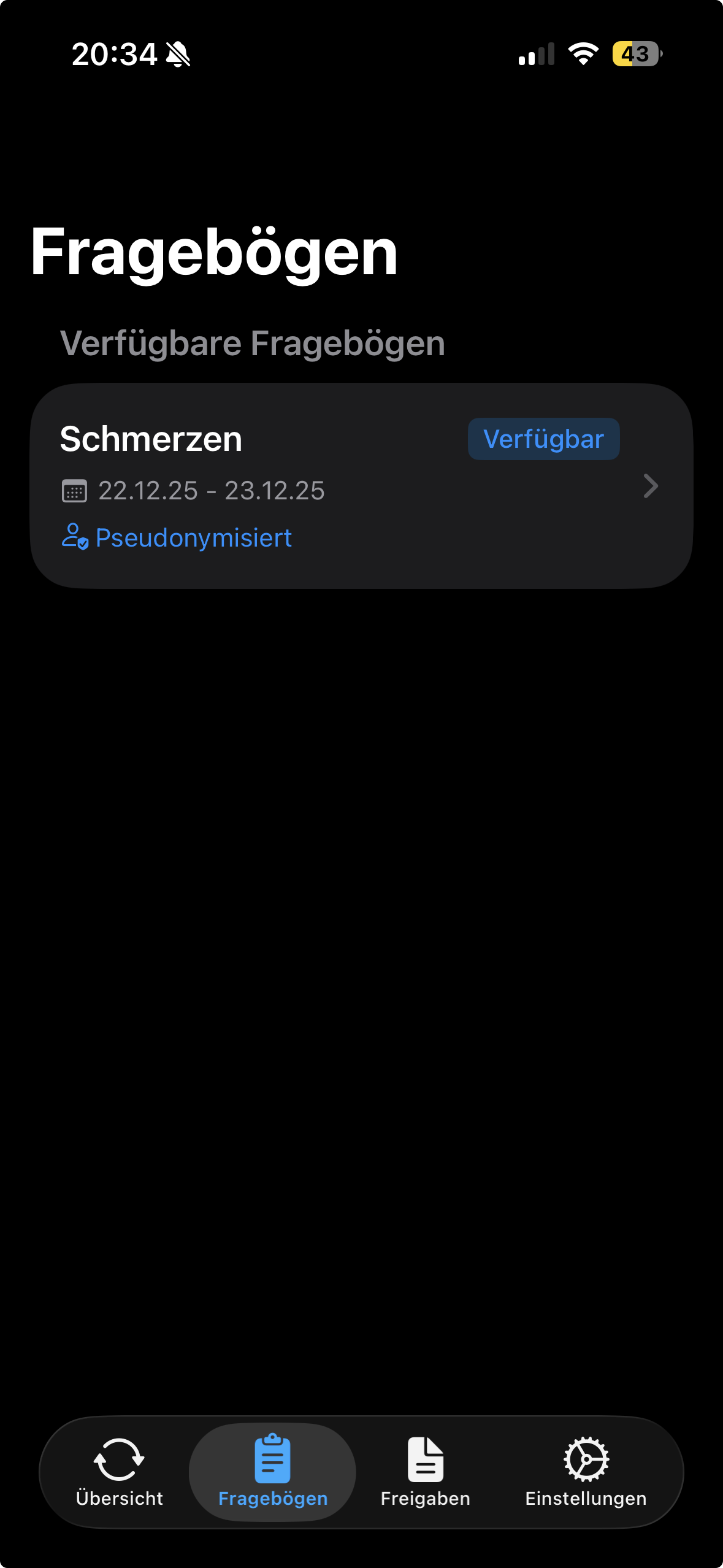Expand the Schmerzen questionnaire via its chevron
723x1568 pixels.
pos(651,486)
